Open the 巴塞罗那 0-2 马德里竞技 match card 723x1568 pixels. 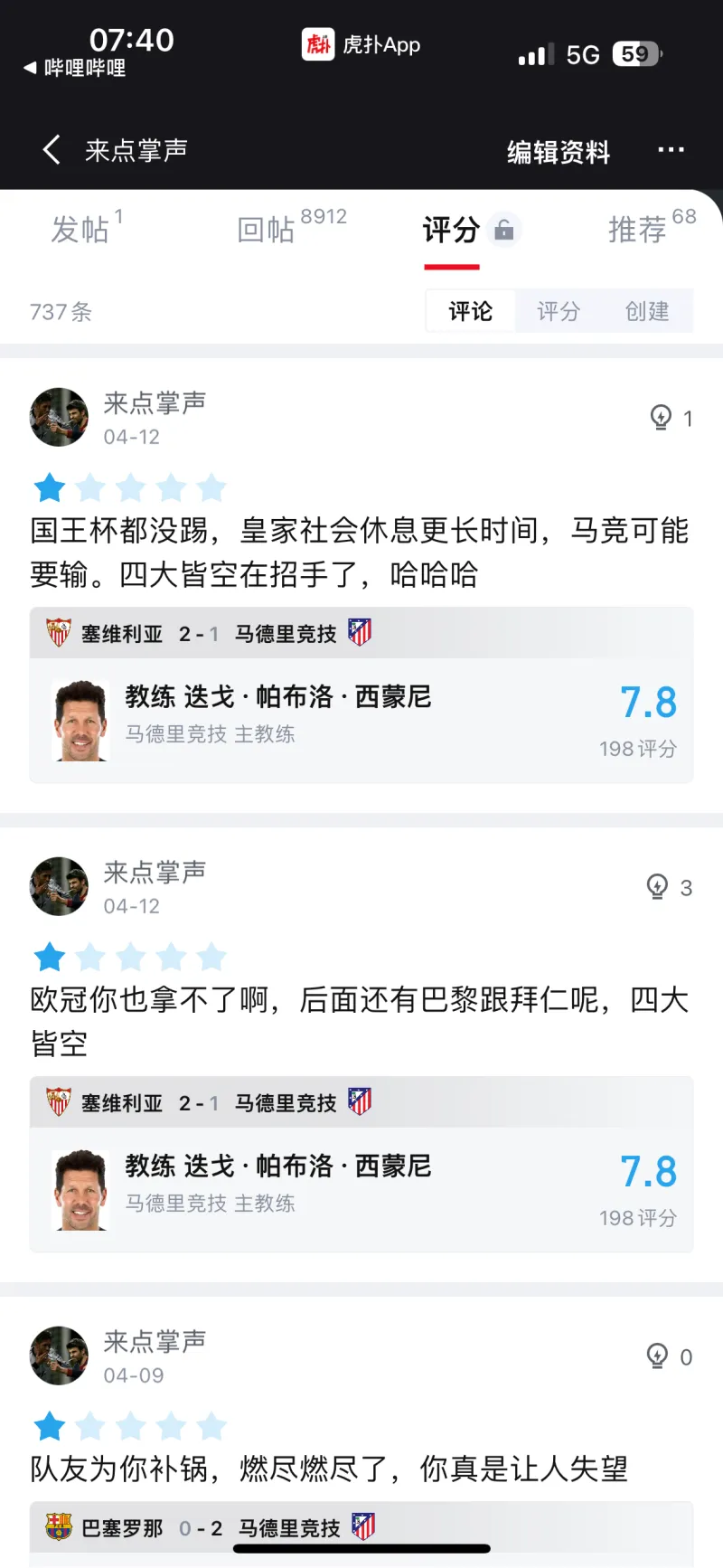tap(361, 1528)
